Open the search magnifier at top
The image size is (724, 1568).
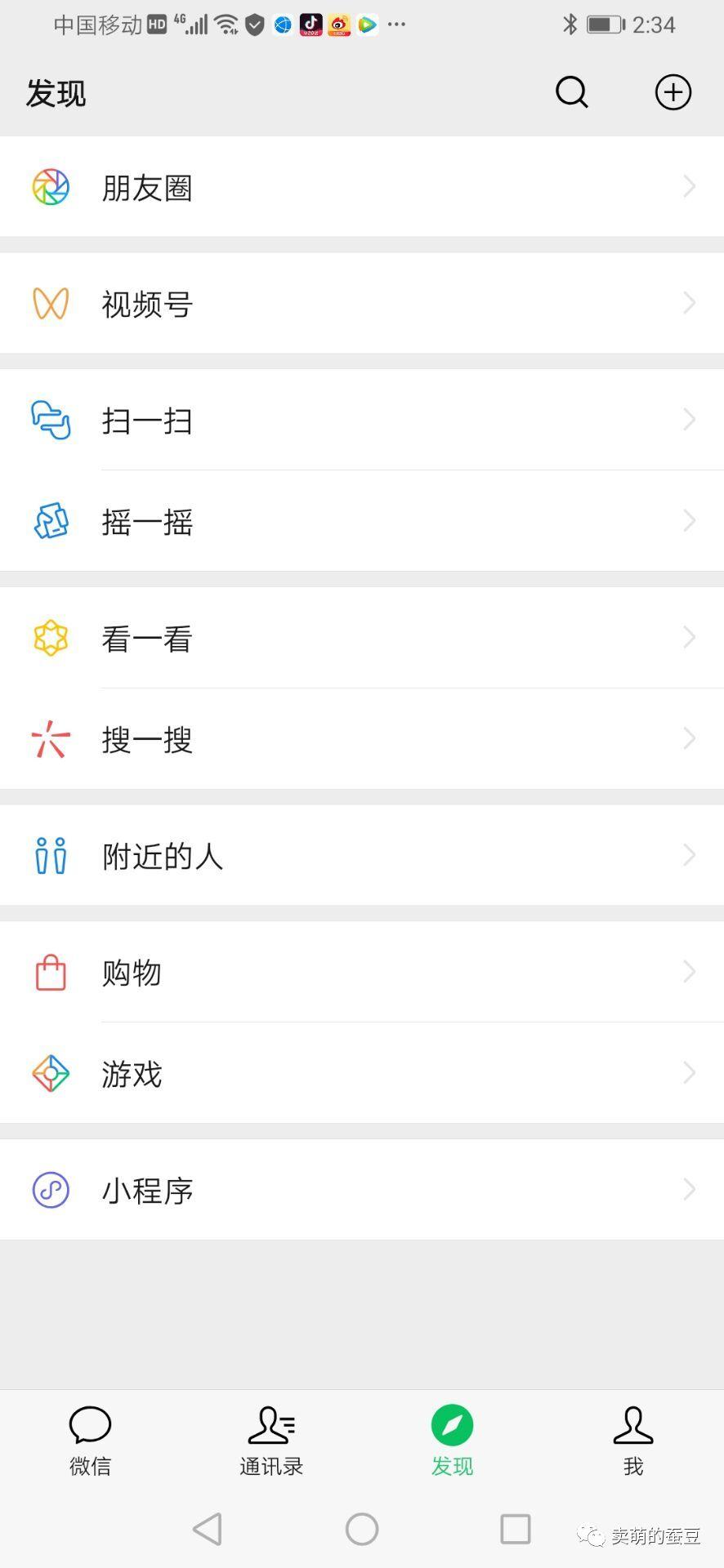pos(571,92)
